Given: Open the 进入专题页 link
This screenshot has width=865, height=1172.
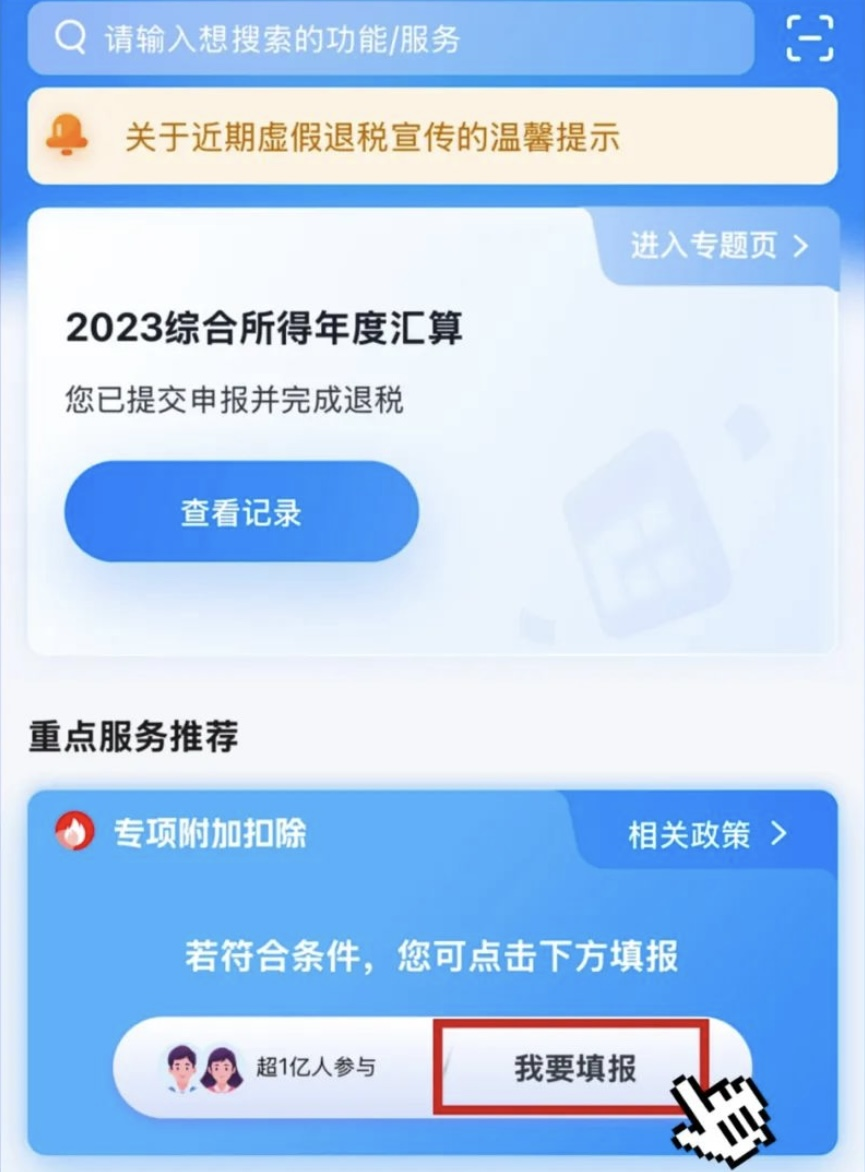Looking at the screenshot, I should (718, 246).
